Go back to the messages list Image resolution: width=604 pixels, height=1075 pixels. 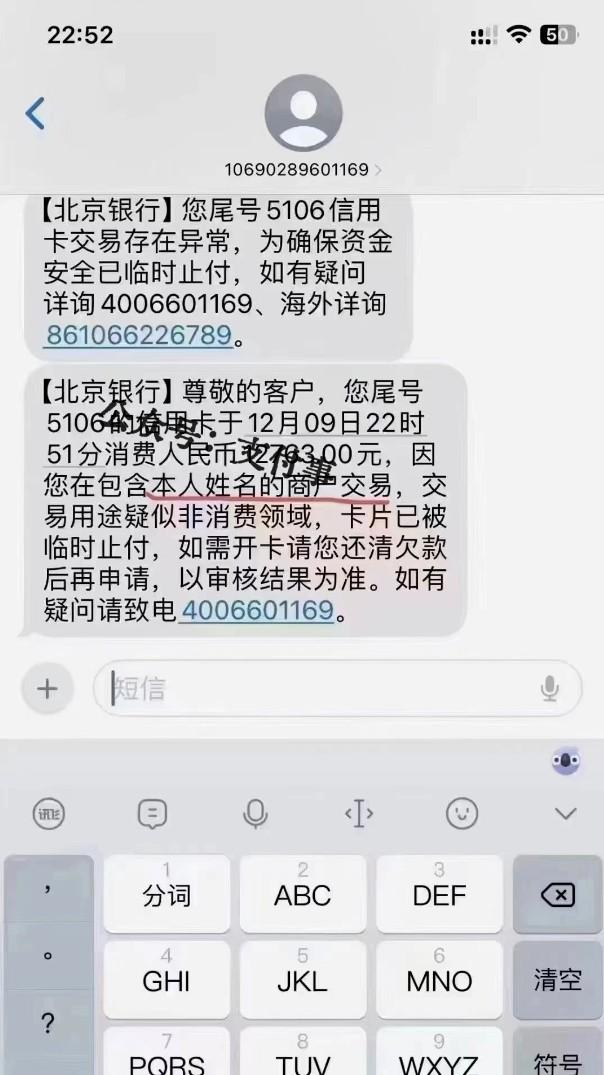coord(35,113)
